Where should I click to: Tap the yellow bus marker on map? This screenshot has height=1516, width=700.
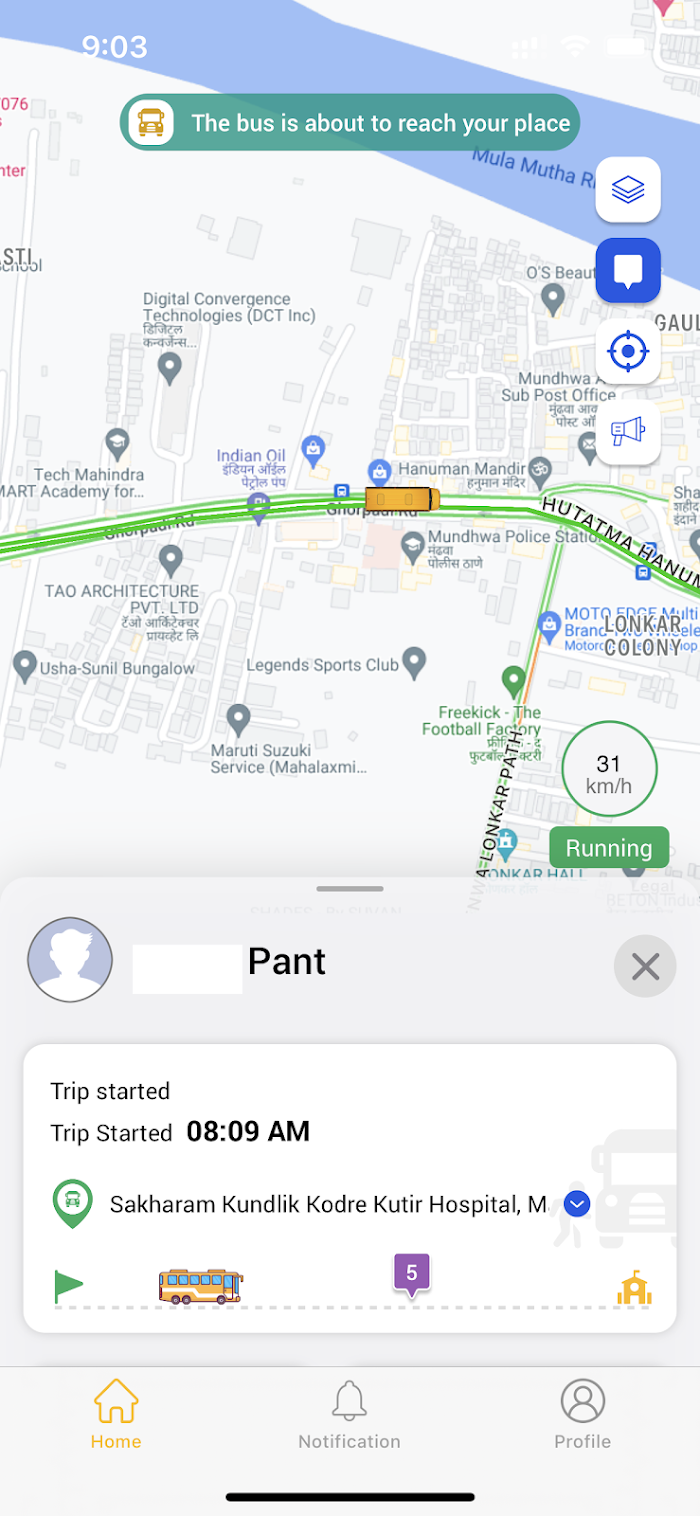click(x=401, y=499)
